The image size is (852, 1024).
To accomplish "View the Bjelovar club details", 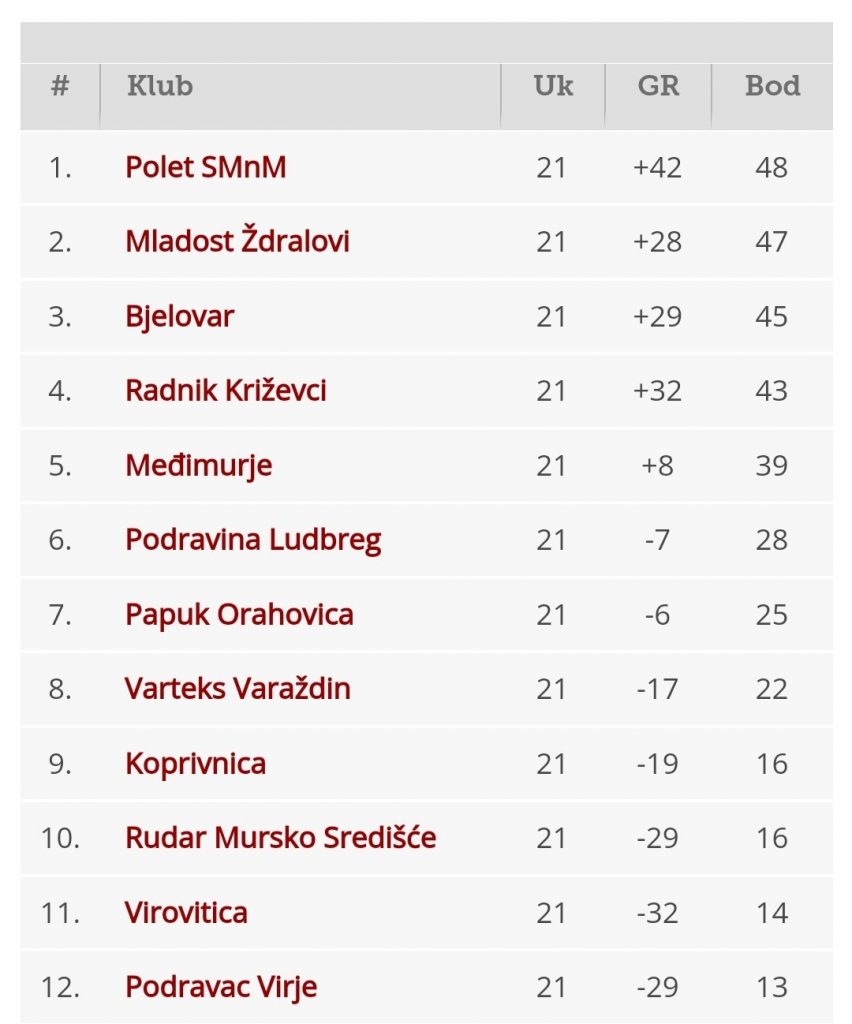I will [180, 316].
